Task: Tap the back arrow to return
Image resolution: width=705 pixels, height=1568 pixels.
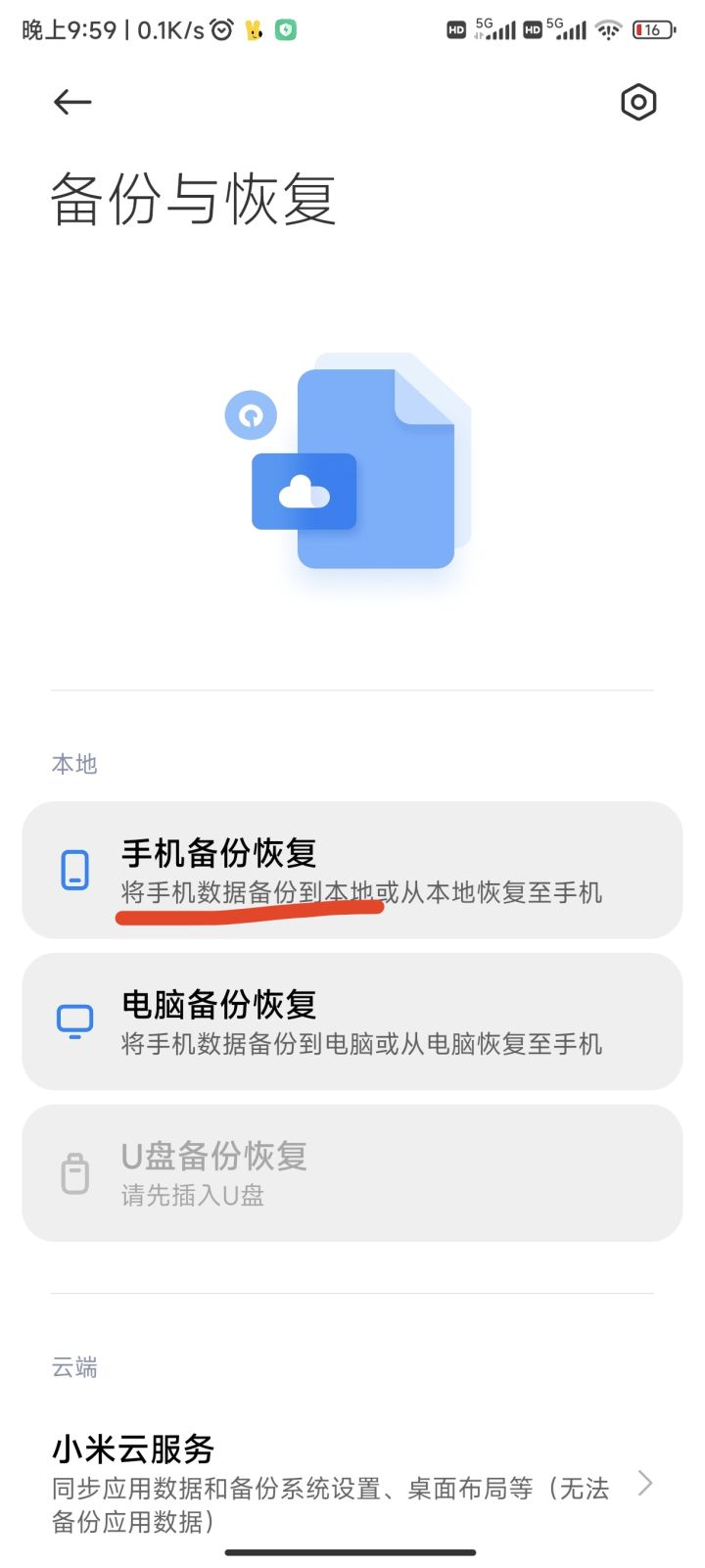Action: pyautogui.click(x=71, y=102)
